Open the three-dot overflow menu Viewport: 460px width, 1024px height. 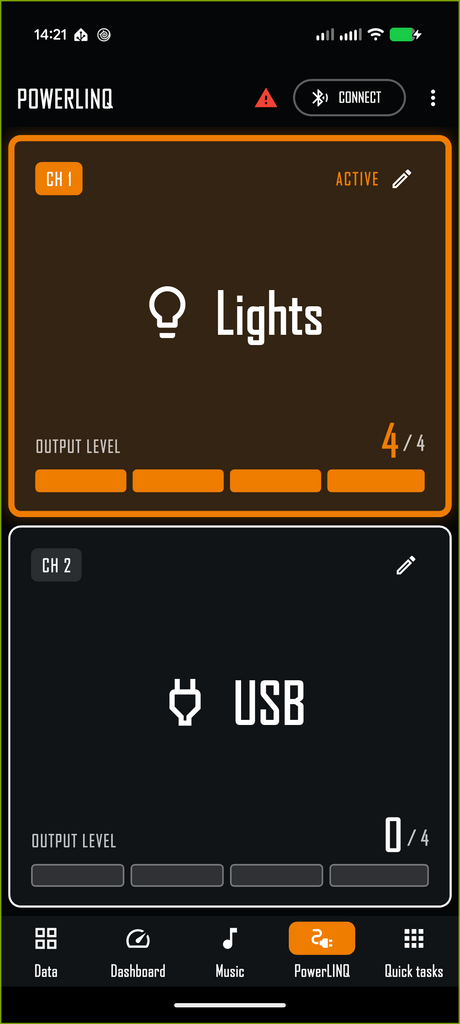tap(433, 99)
